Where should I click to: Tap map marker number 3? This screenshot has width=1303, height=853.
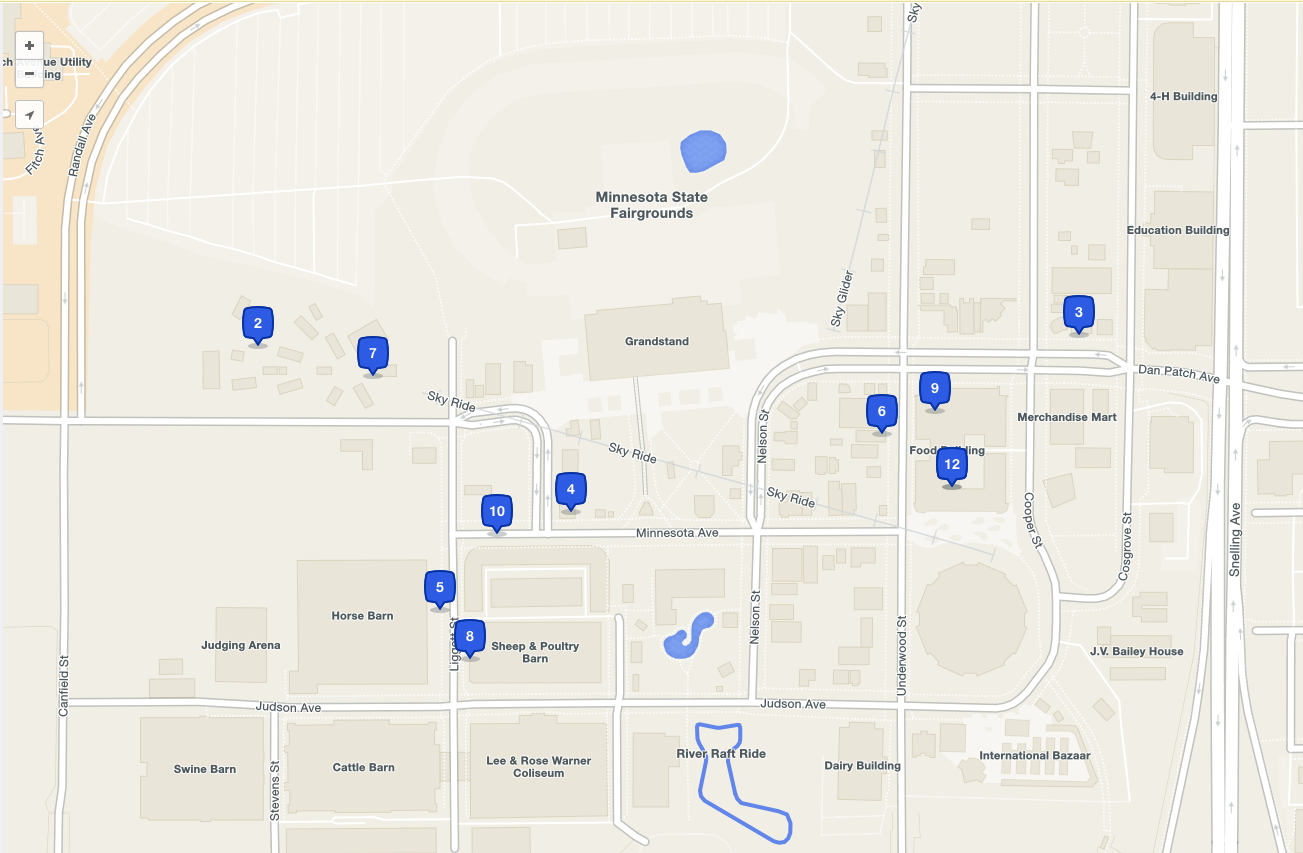click(x=1078, y=313)
